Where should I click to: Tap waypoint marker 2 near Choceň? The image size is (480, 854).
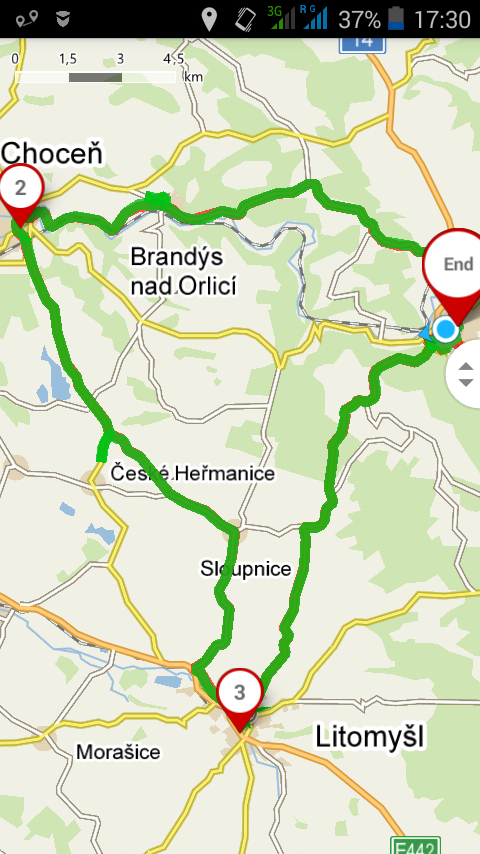pos(21,194)
